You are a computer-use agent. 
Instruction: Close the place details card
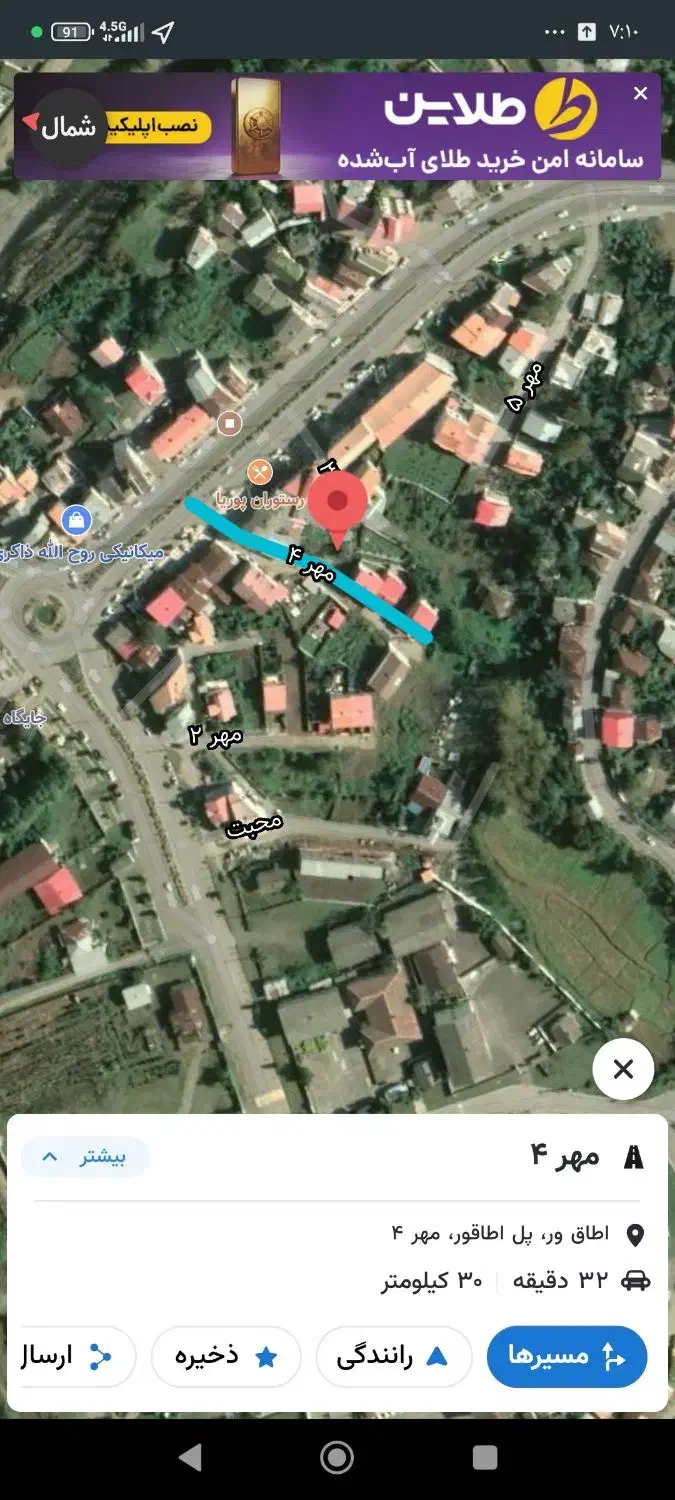point(623,1070)
